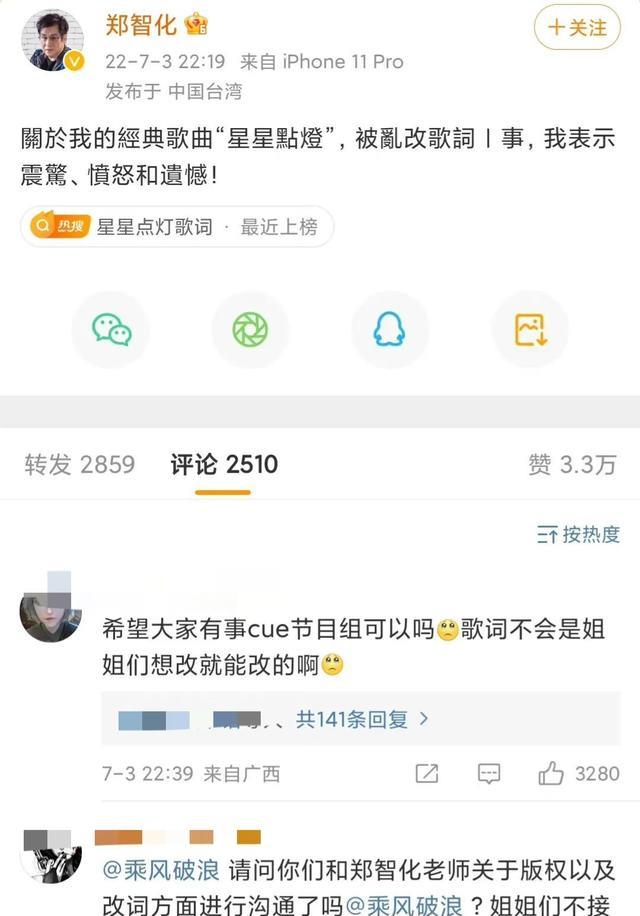
Task: Follow 郑智化 with the 关注 button
Action: [577, 27]
